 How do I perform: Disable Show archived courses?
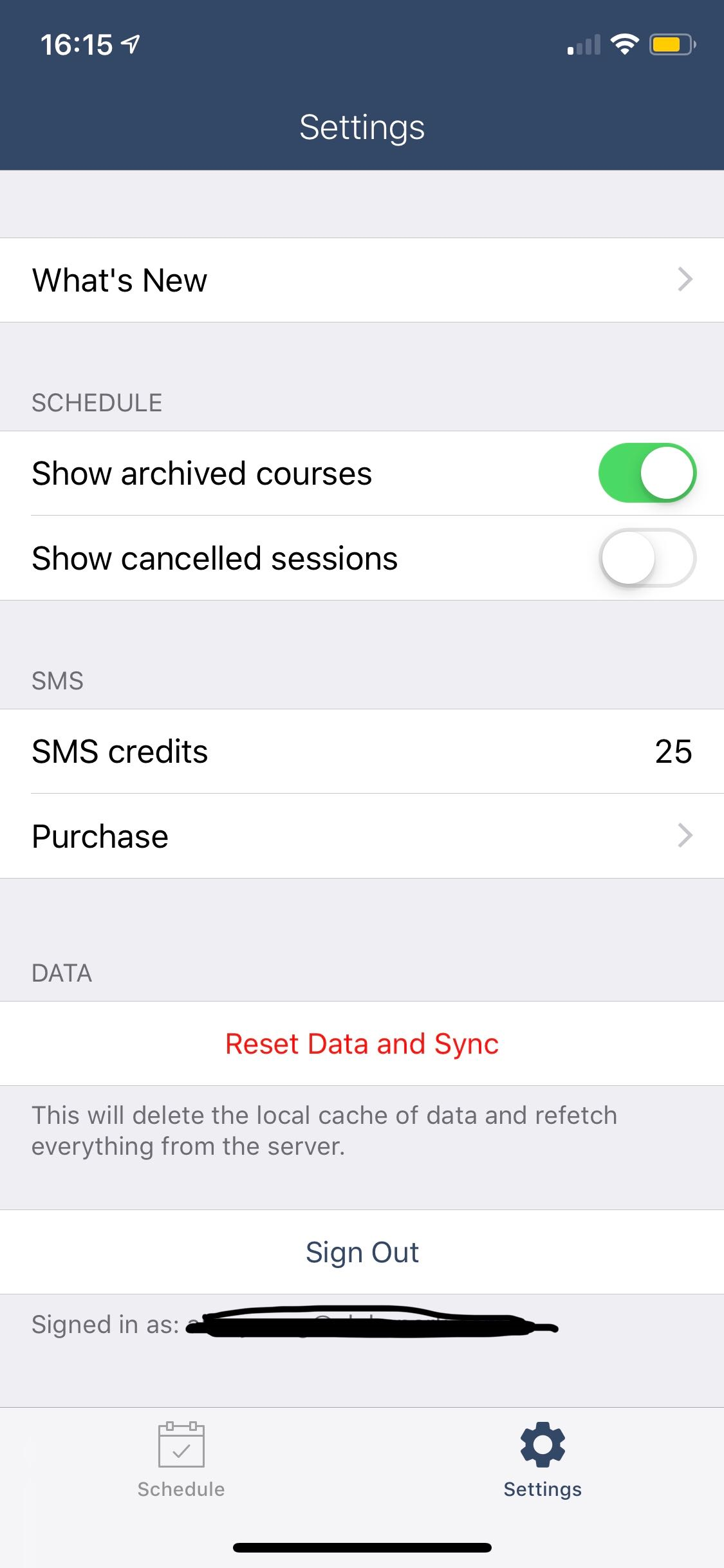coord(647,473)
